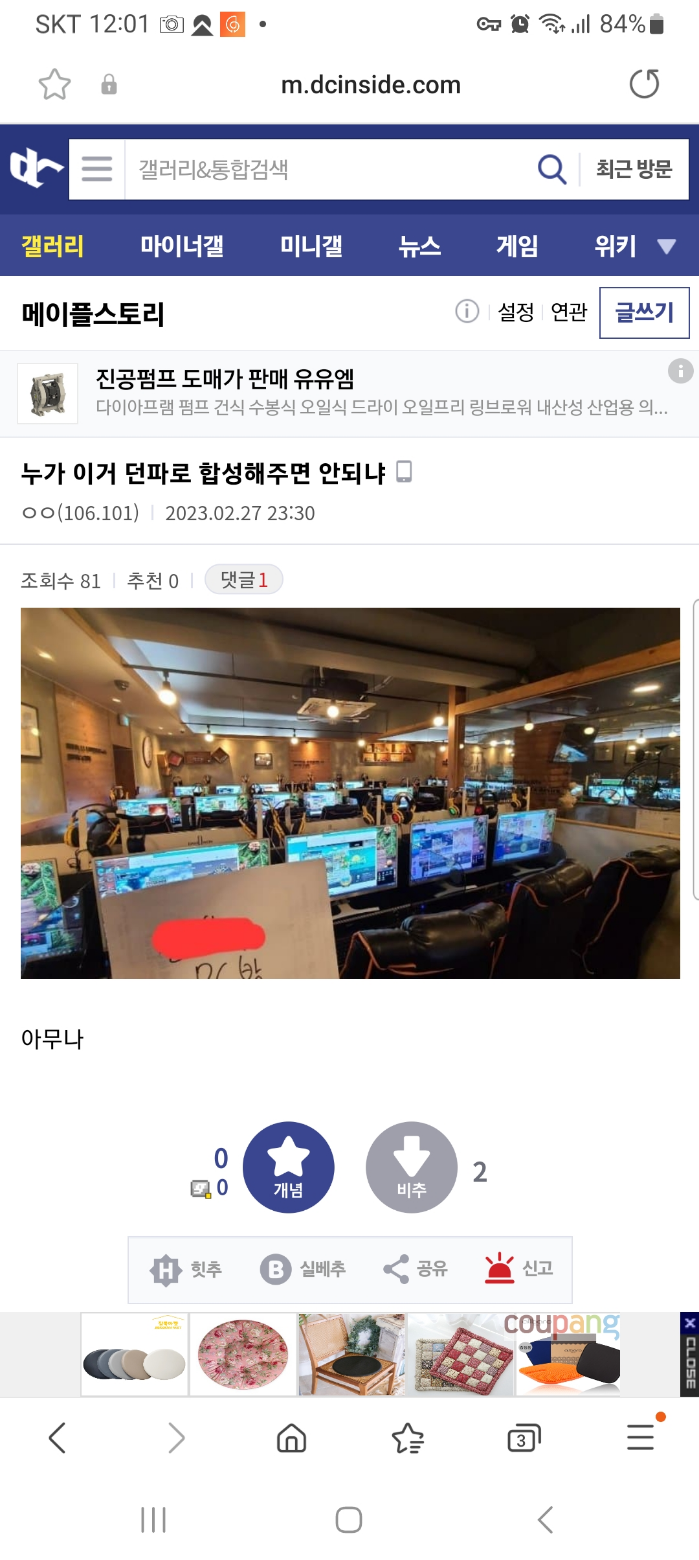Open 최근 방문 recent visits

[x=634, y=169]
